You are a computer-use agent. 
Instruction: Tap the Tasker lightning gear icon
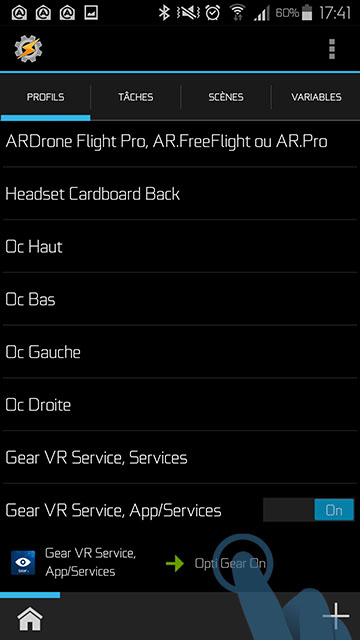click(x=28, y=49)
